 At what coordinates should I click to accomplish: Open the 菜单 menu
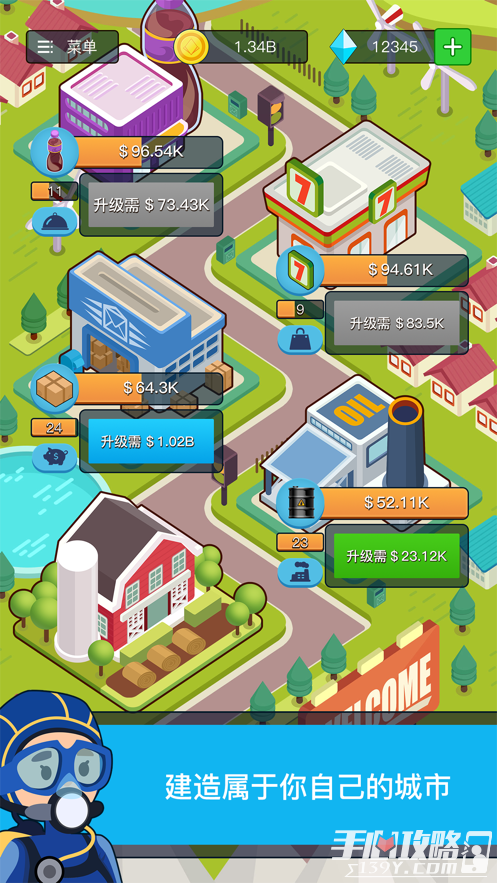coord(72,47)
